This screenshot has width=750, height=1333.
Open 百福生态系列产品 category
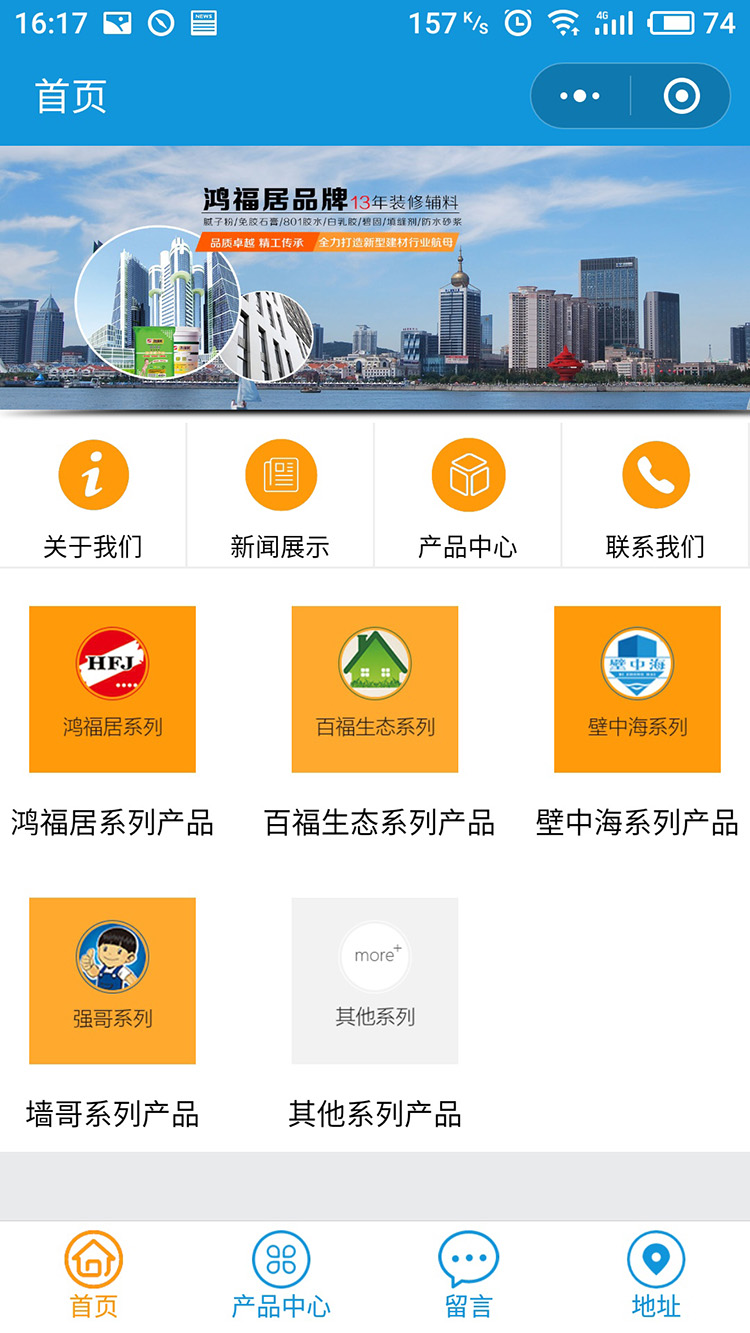(x=375, y=690)
